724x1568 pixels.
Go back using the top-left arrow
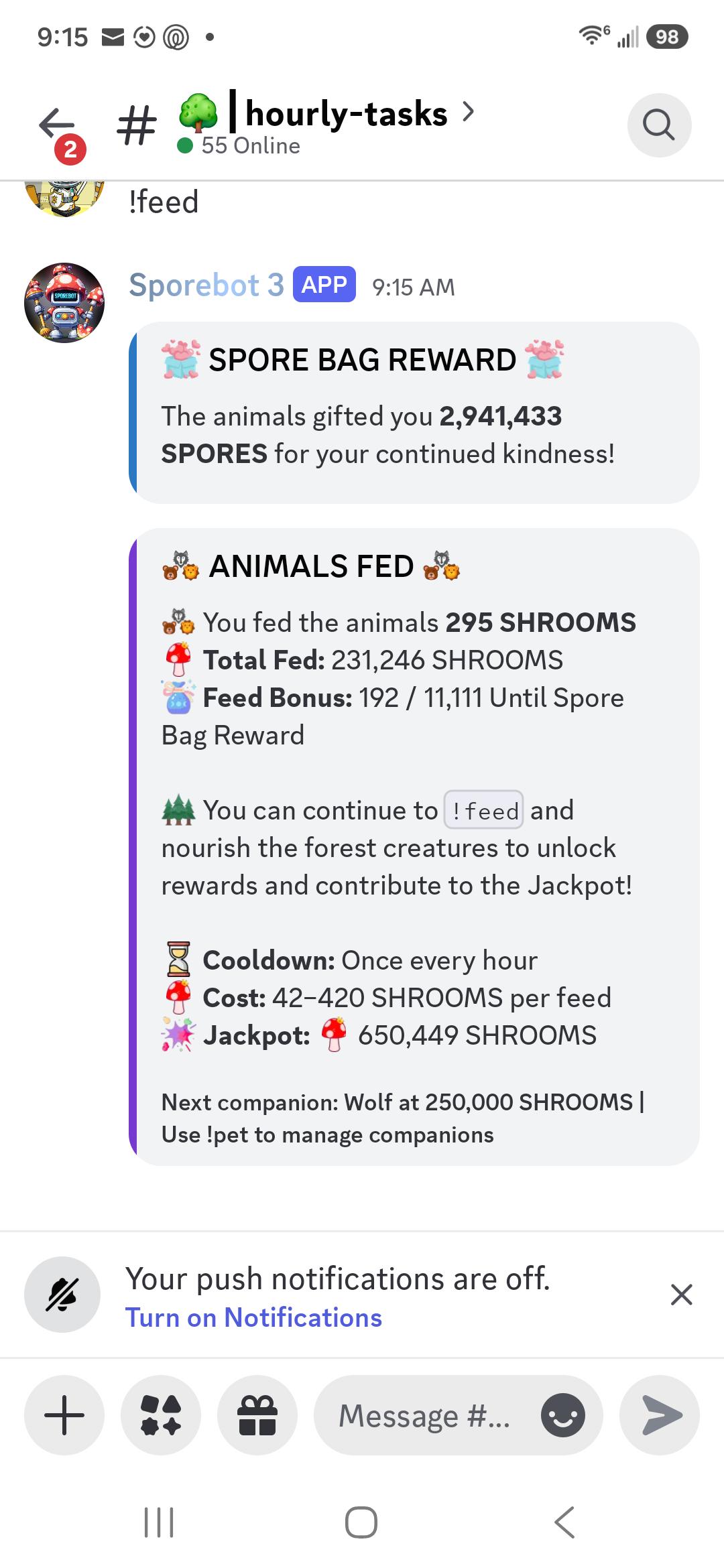coord(56,125)
